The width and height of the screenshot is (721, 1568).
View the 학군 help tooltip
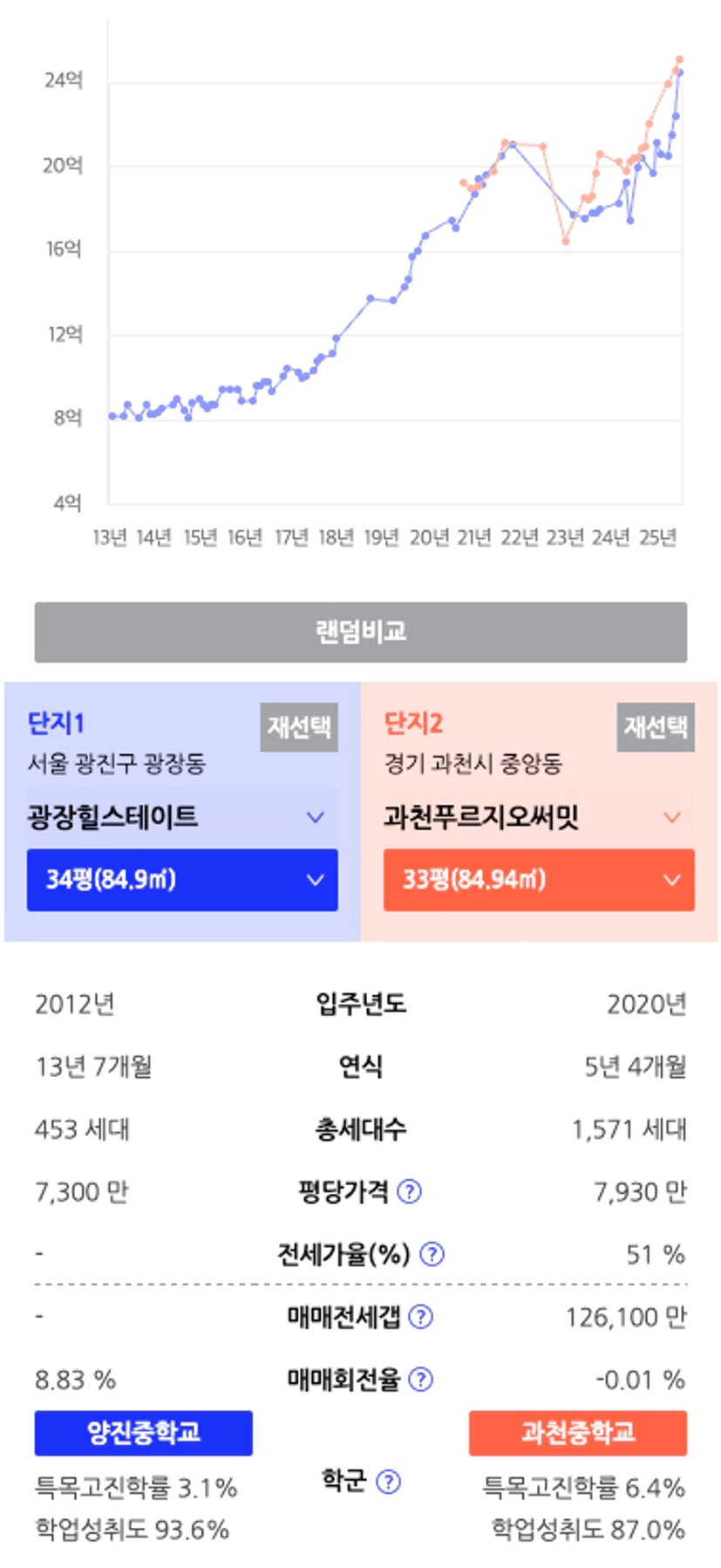pyautogui.click(x=388, y=1482)
